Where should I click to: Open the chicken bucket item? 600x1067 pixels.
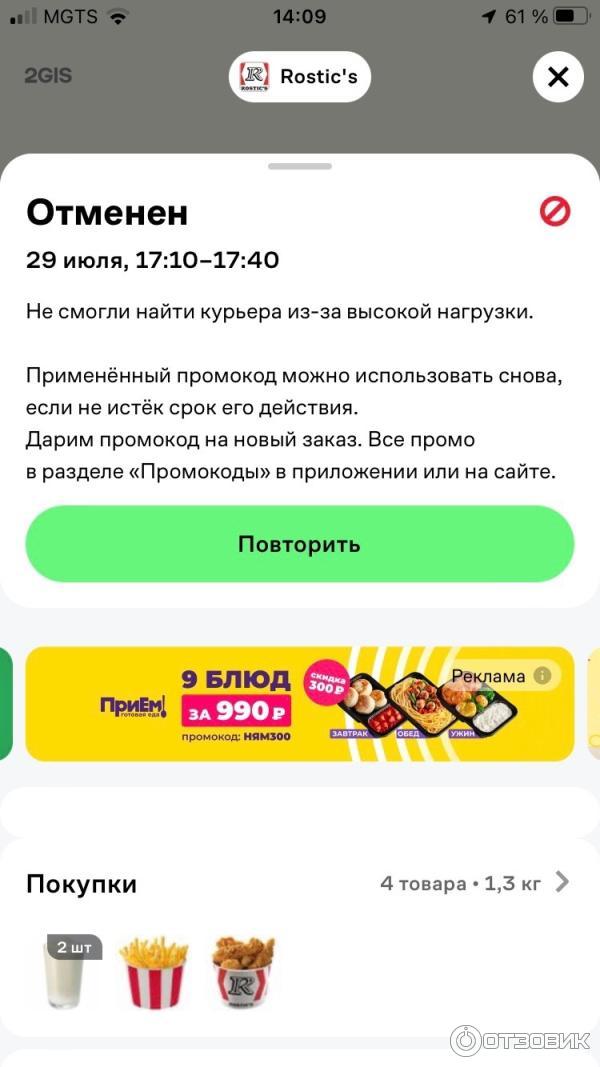coord(243,972)
